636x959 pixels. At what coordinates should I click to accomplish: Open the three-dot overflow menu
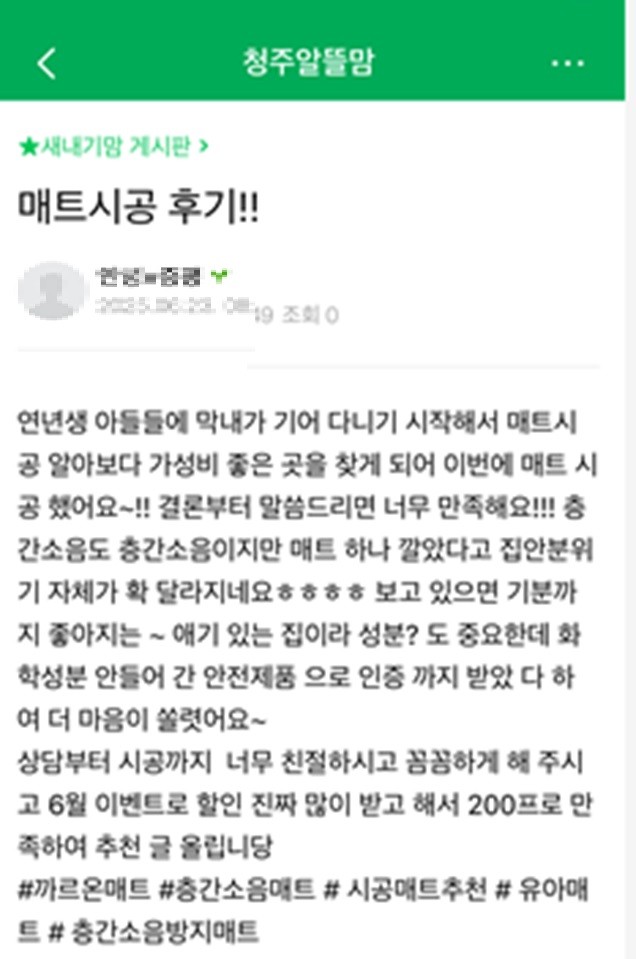(x=567, y=63)
